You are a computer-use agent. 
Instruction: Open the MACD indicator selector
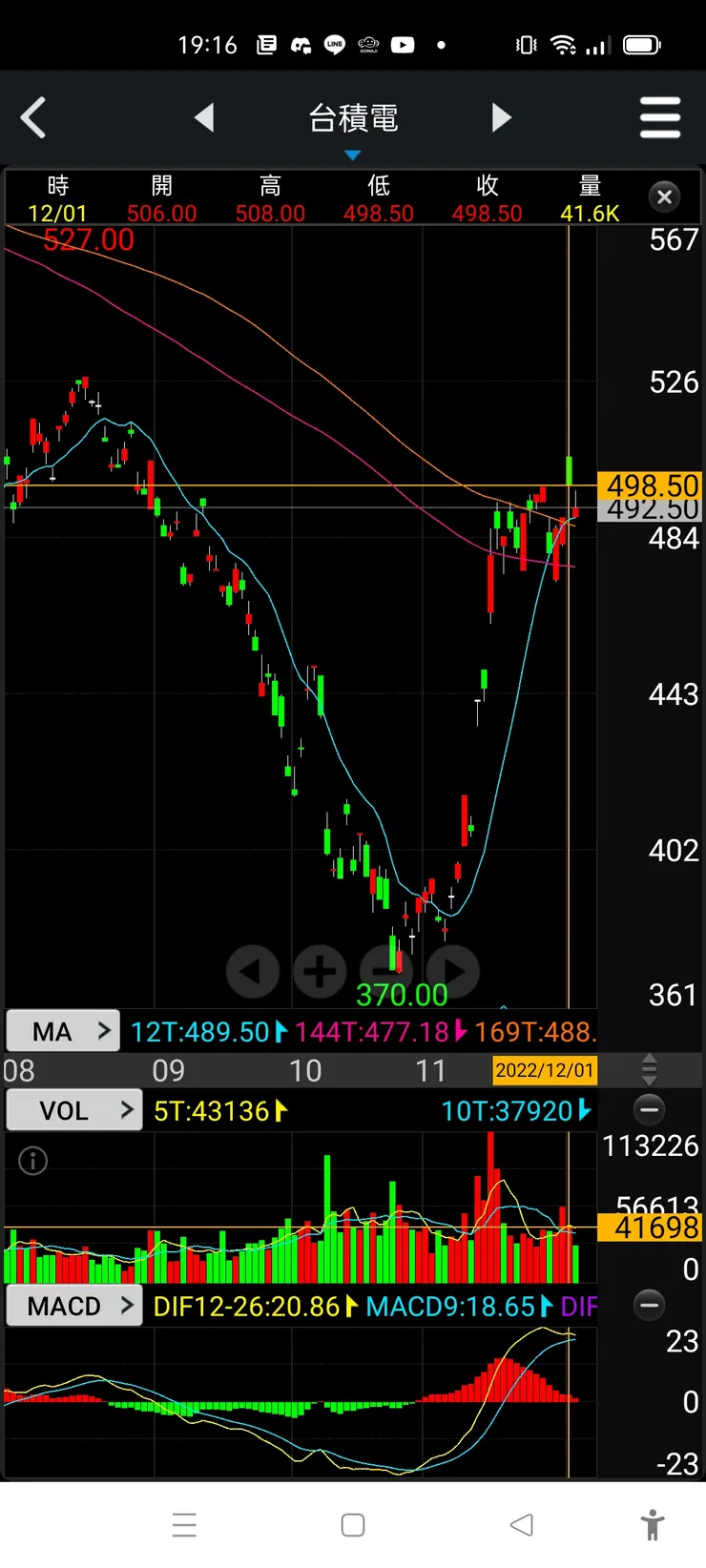(x=74, y=1306)
